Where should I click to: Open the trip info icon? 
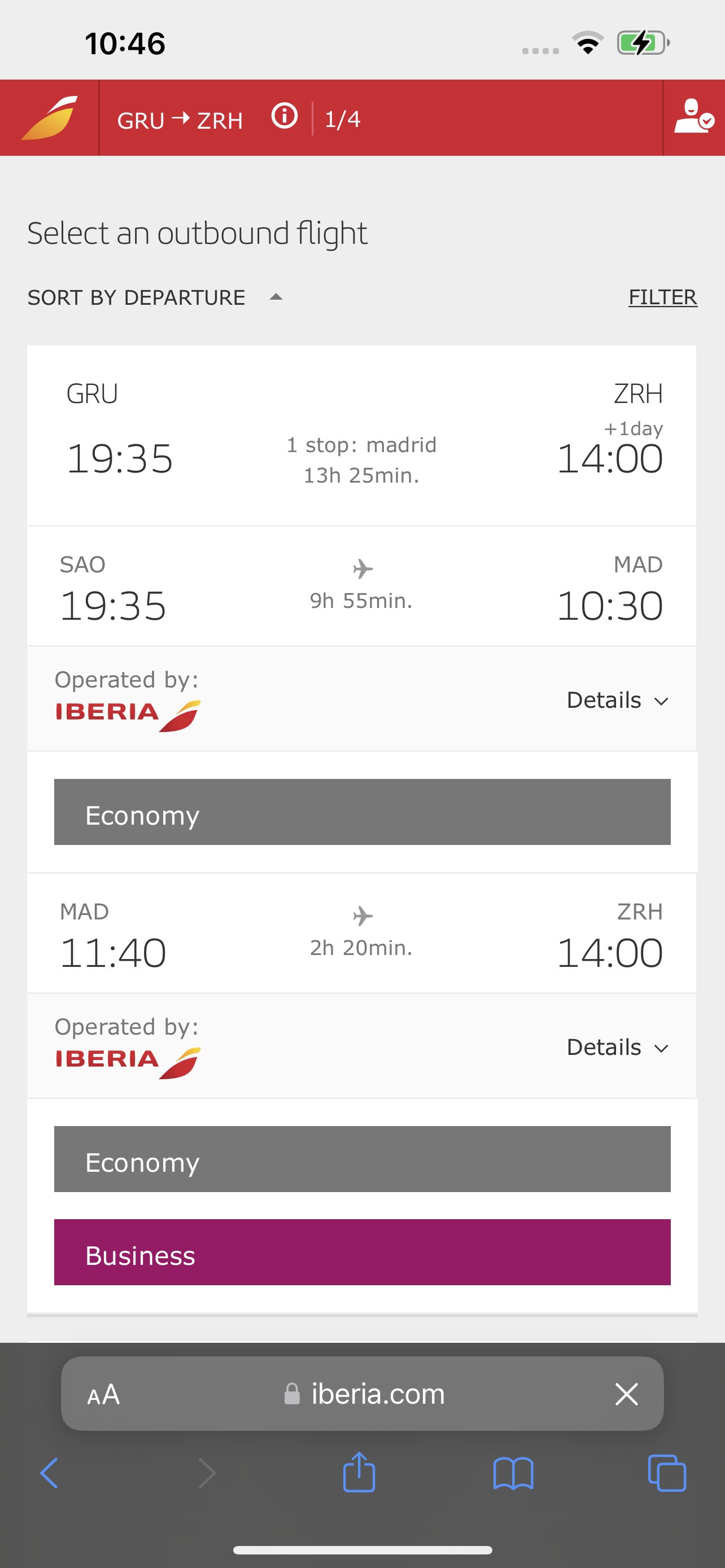[x=284, y=116]
